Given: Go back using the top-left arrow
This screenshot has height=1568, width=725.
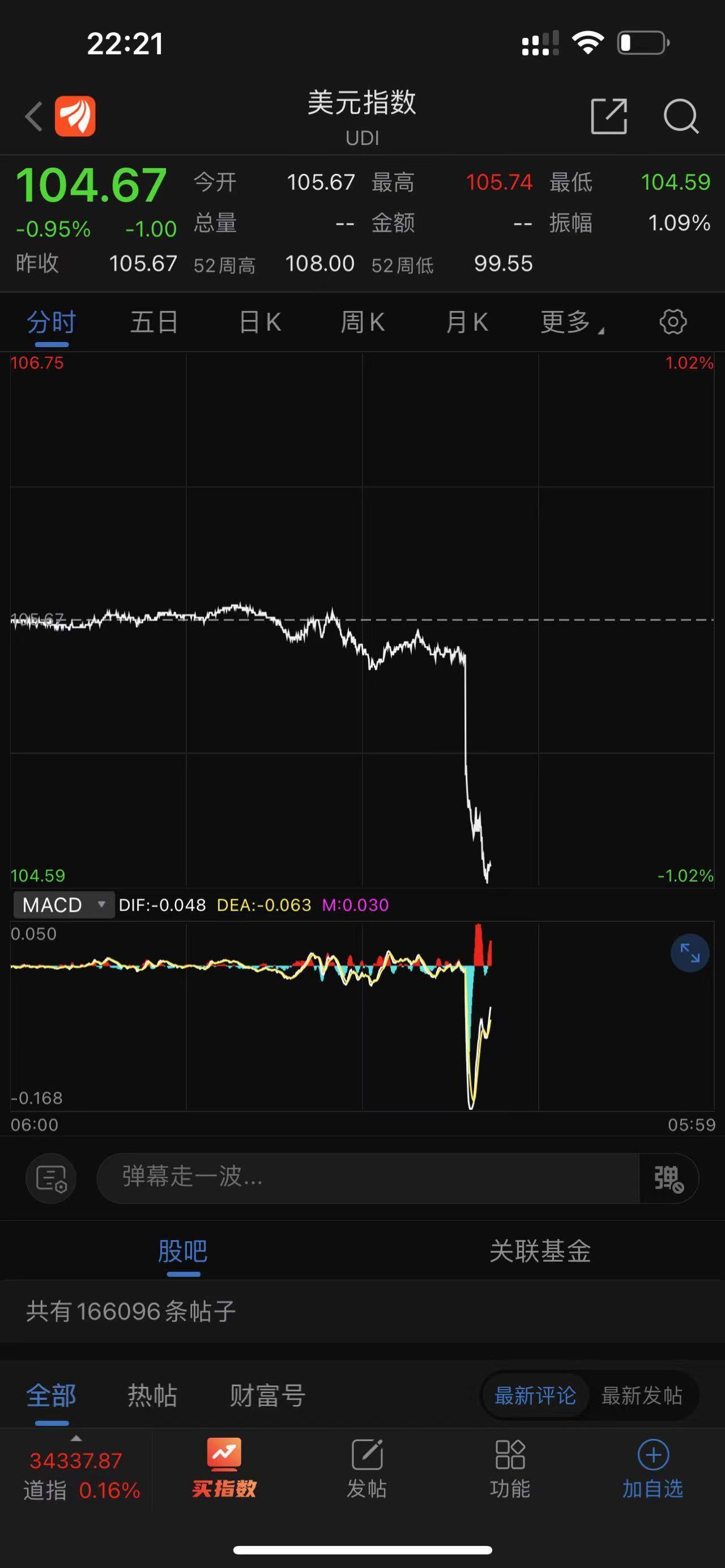Looking at the screenshot, I should click(34, 116).
